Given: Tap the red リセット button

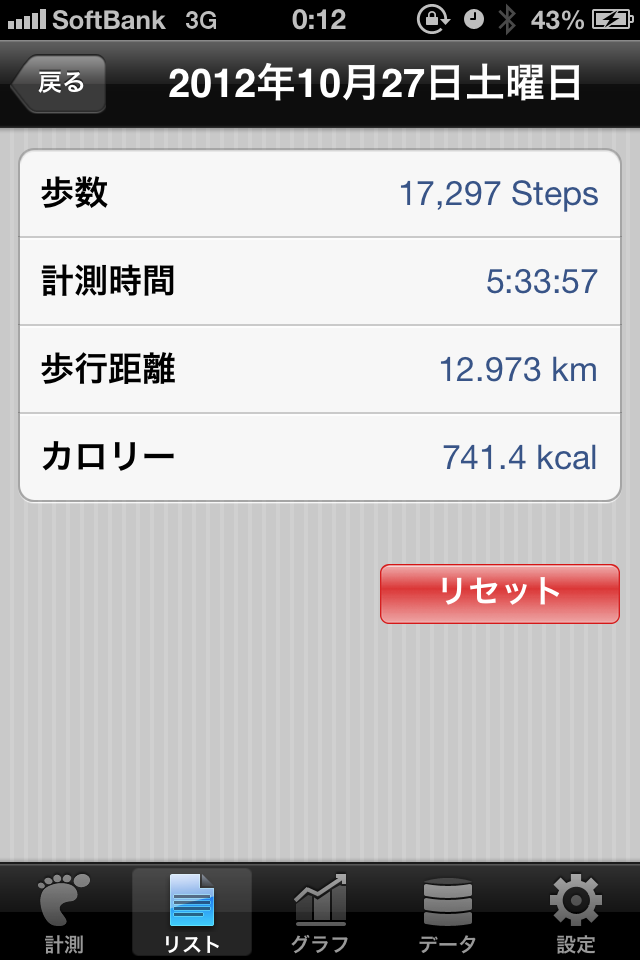Looking at the screenshot, I should click(500, 593).
